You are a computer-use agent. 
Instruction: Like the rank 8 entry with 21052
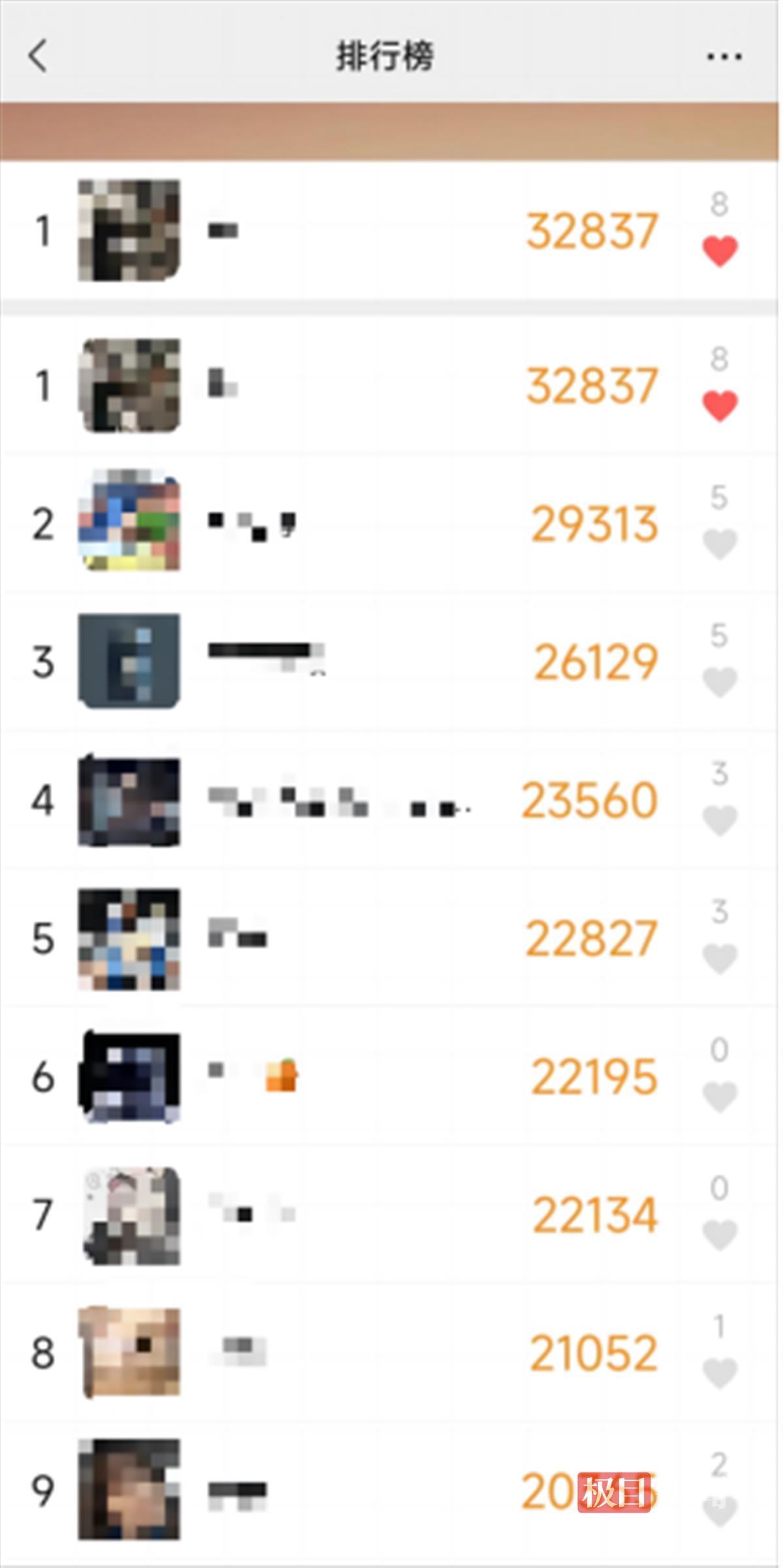720,1373
